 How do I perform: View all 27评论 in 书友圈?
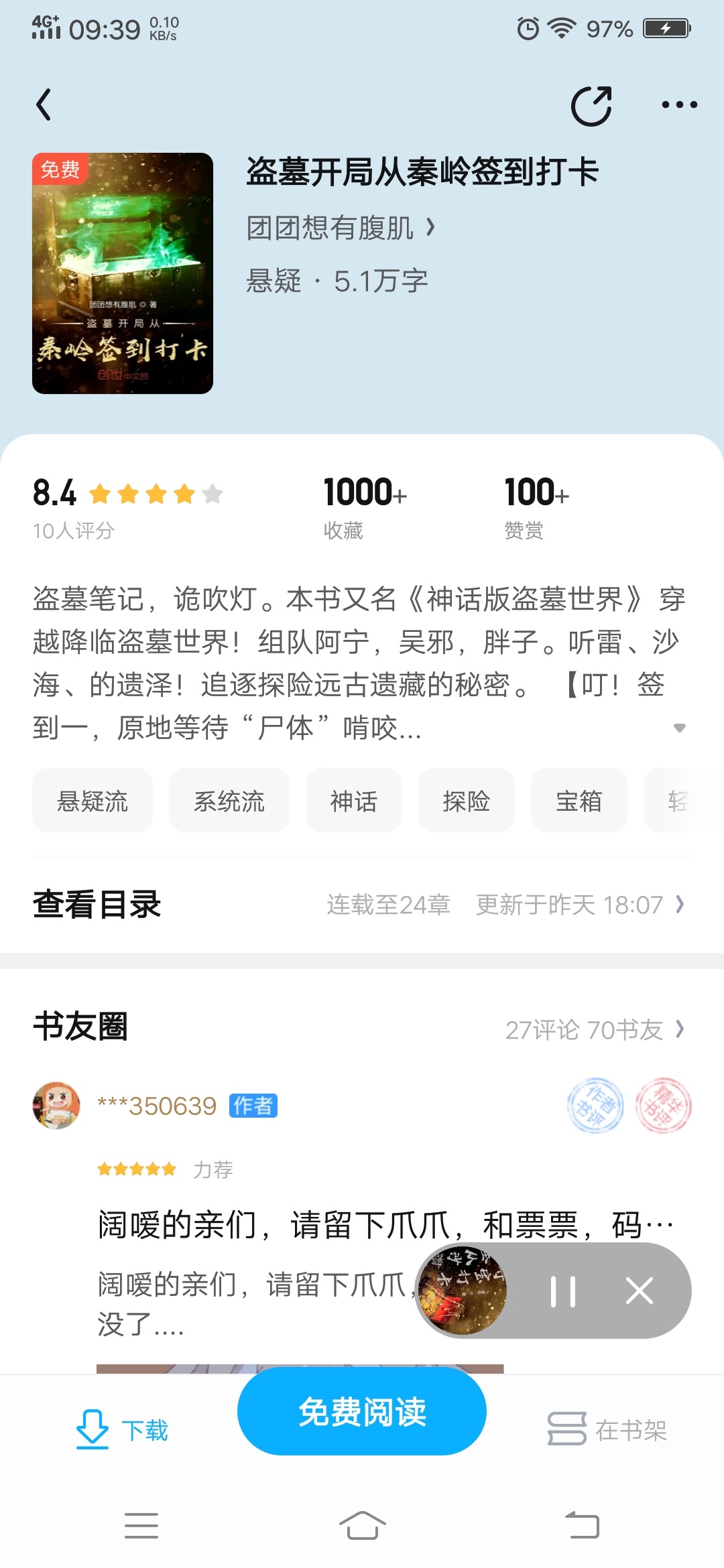594,1030
